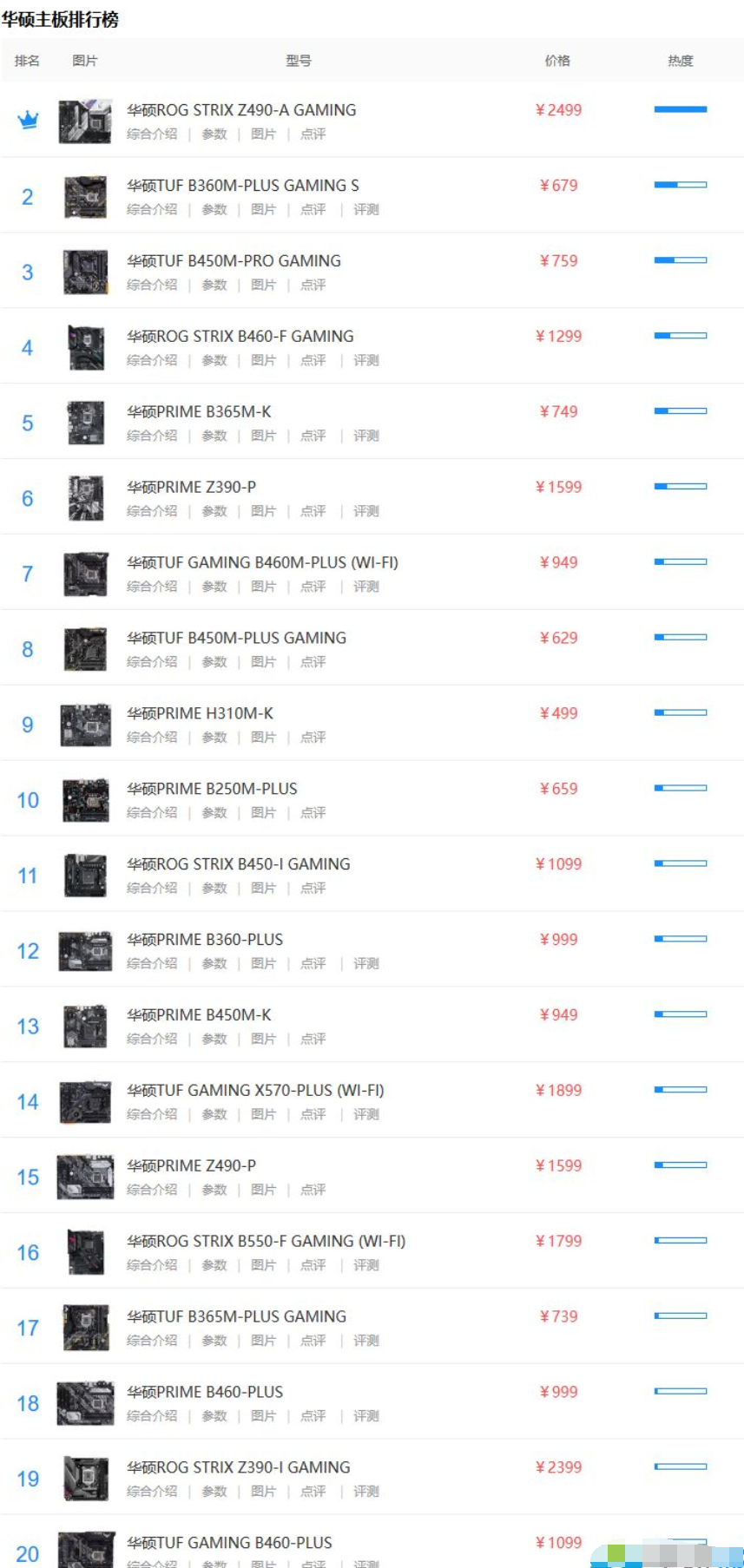View 参数 for 华硕TUF B360M-PLUS GAMING S
The width and height of the screenshot is (744, 1568).
214,209
